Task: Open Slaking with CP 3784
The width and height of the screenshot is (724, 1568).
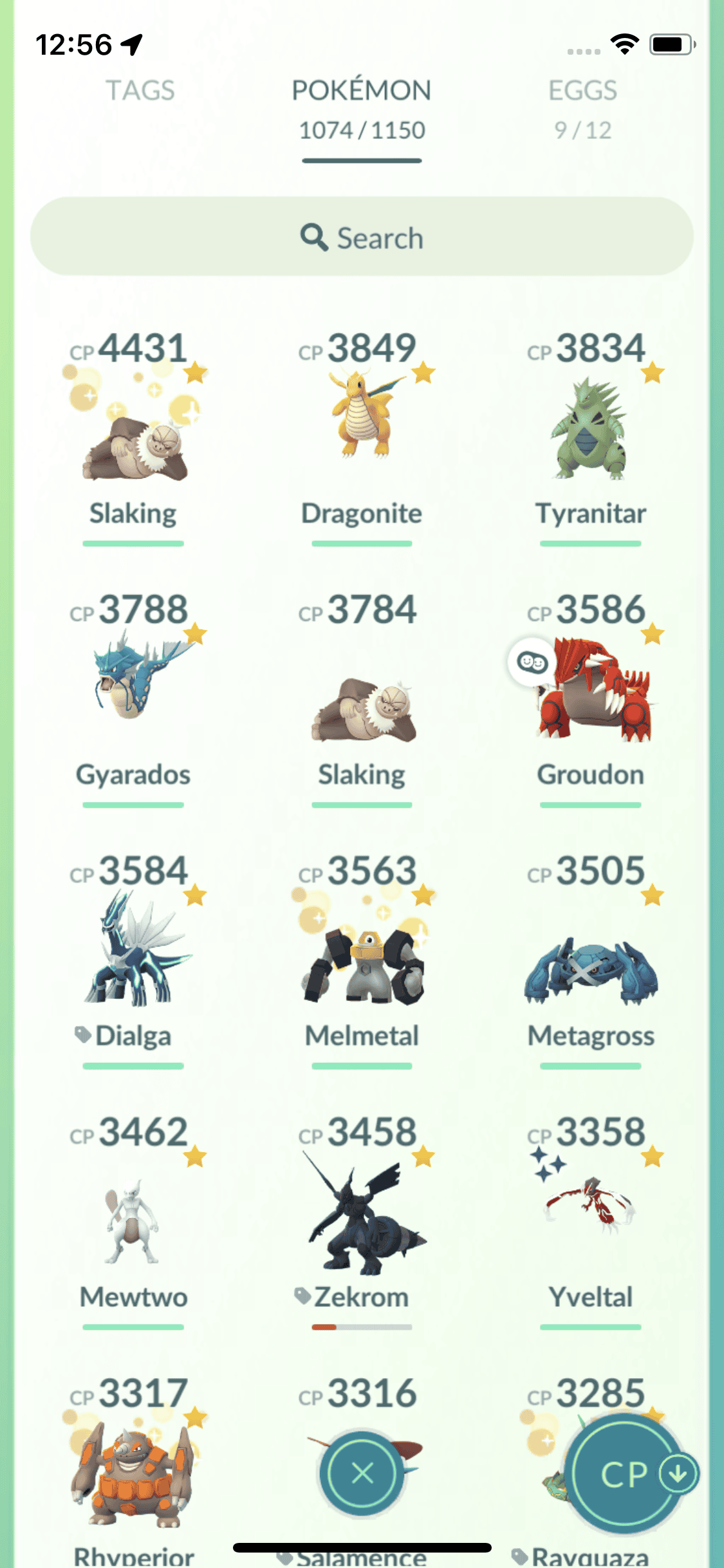Action: 362,708
